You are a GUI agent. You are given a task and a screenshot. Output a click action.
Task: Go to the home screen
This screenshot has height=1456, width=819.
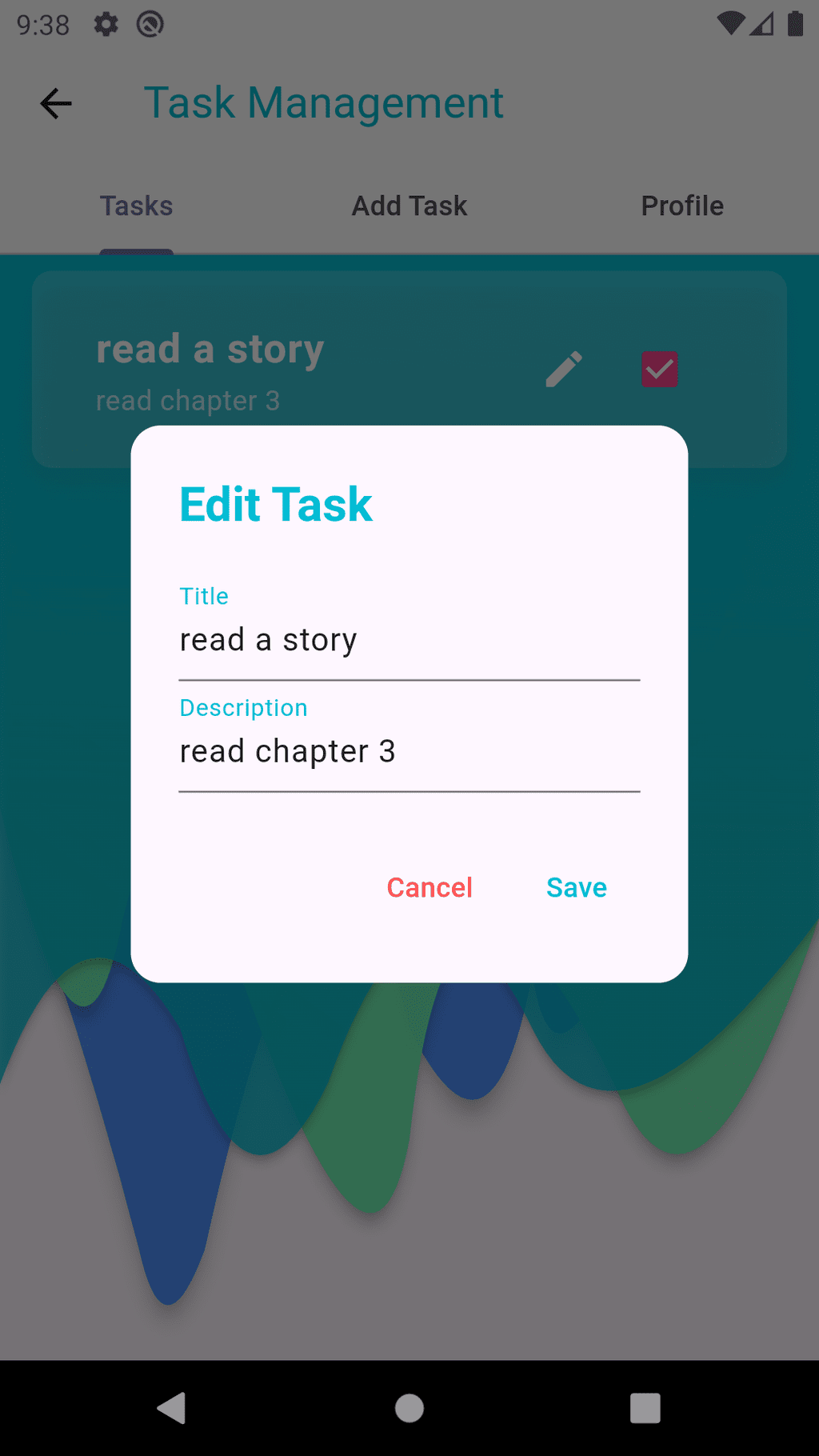click(409, 1408)
